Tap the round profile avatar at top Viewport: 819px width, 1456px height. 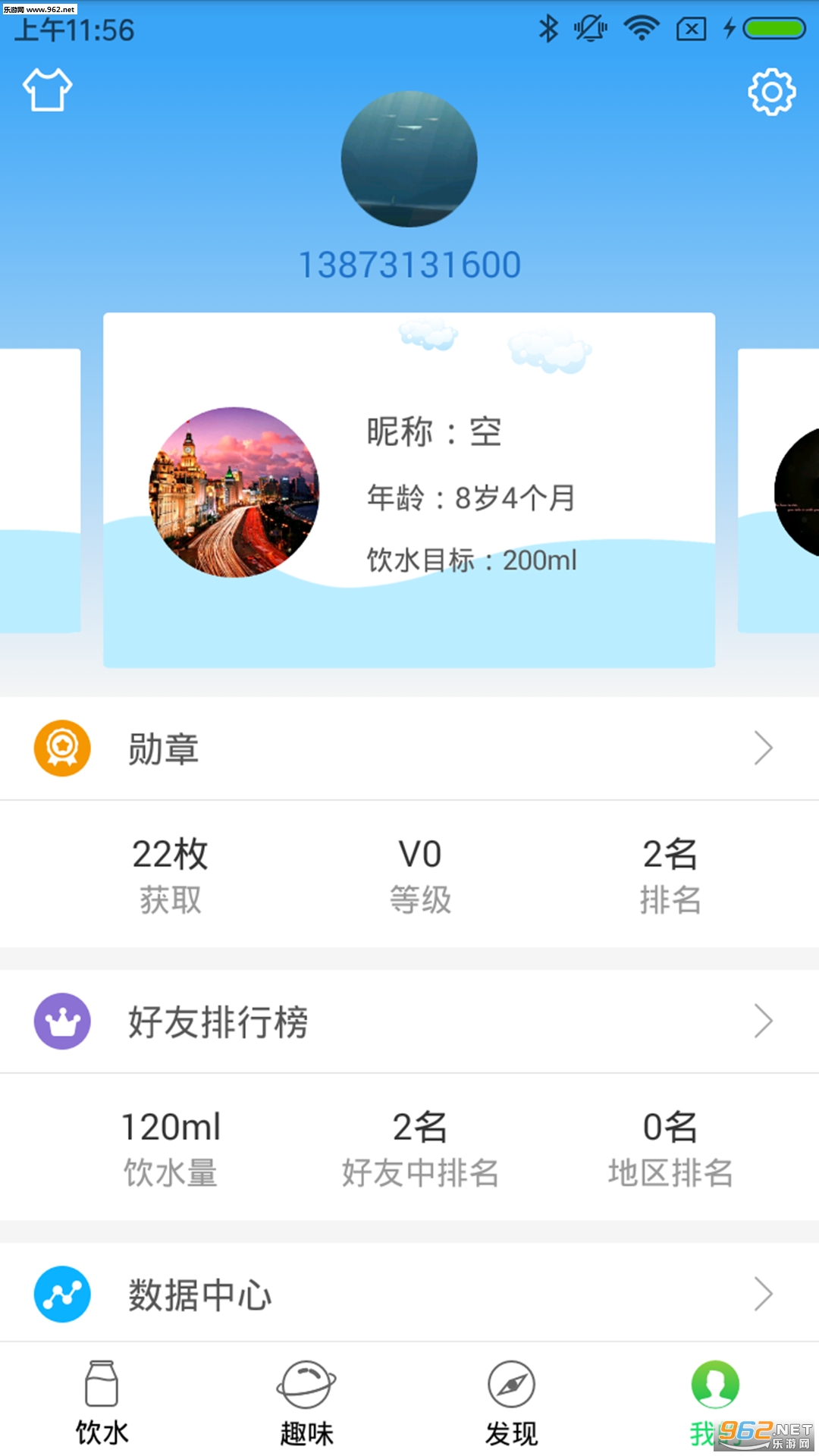tap(409, 159)
